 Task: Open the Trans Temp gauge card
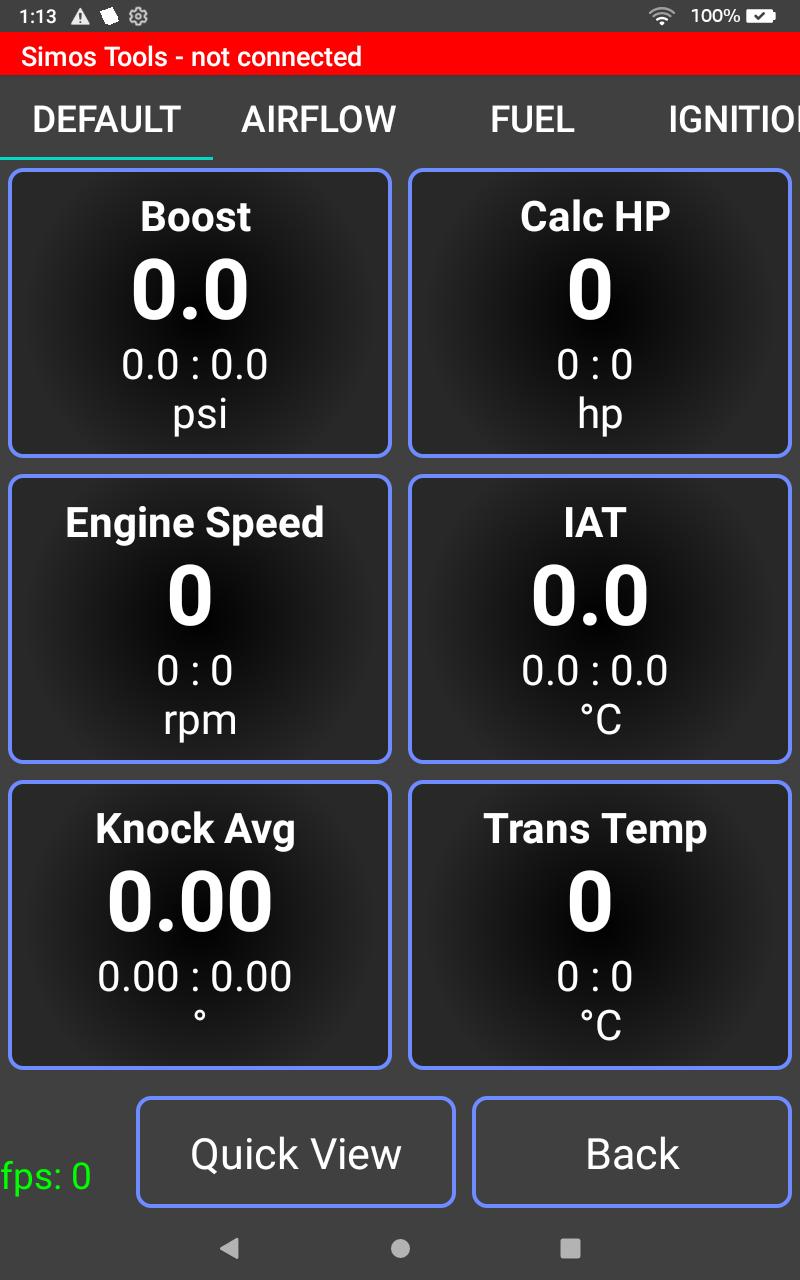pyautogui.click(x=600, y=925)
